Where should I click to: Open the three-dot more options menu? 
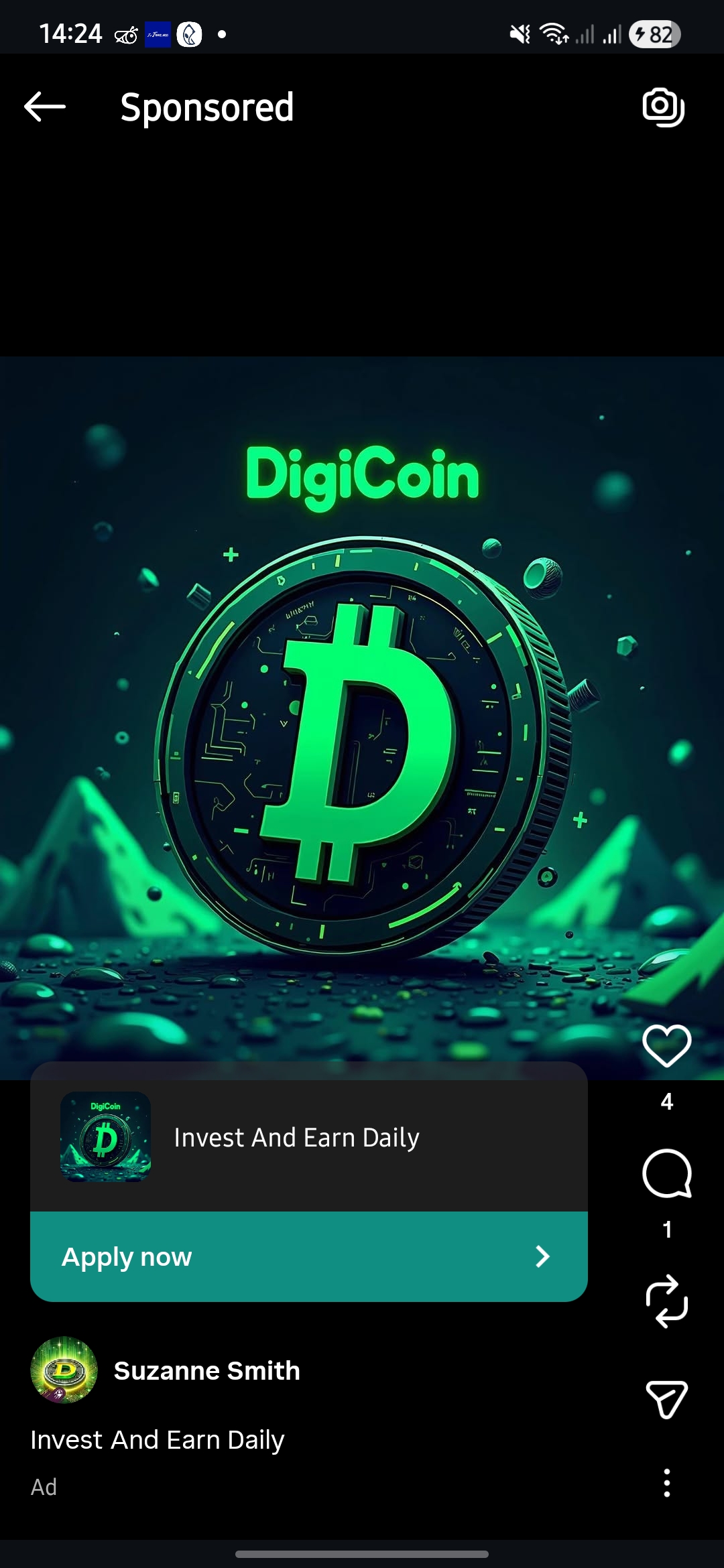tap(666, 1483)
